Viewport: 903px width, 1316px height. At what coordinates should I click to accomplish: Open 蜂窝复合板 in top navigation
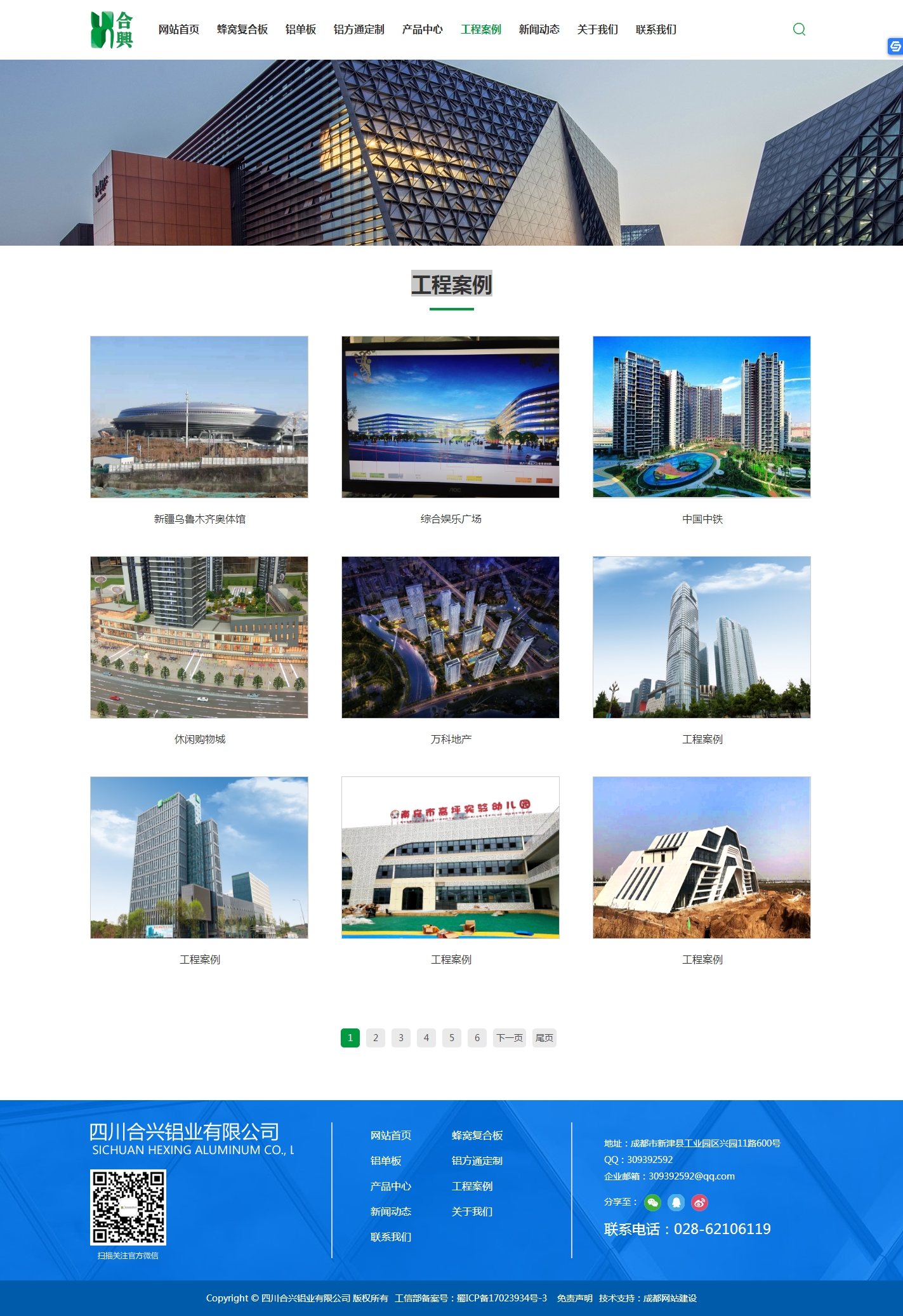pos(242,29)
